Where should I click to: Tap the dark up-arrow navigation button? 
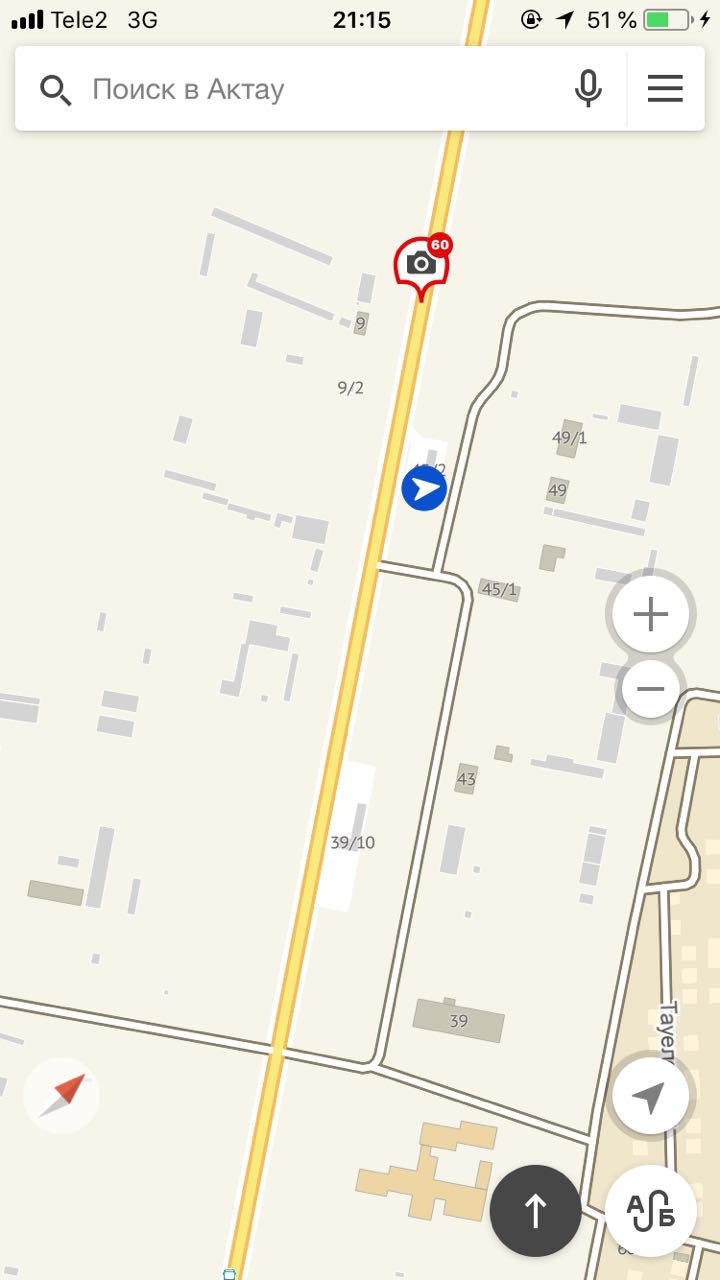click(x=535, y=1211)
